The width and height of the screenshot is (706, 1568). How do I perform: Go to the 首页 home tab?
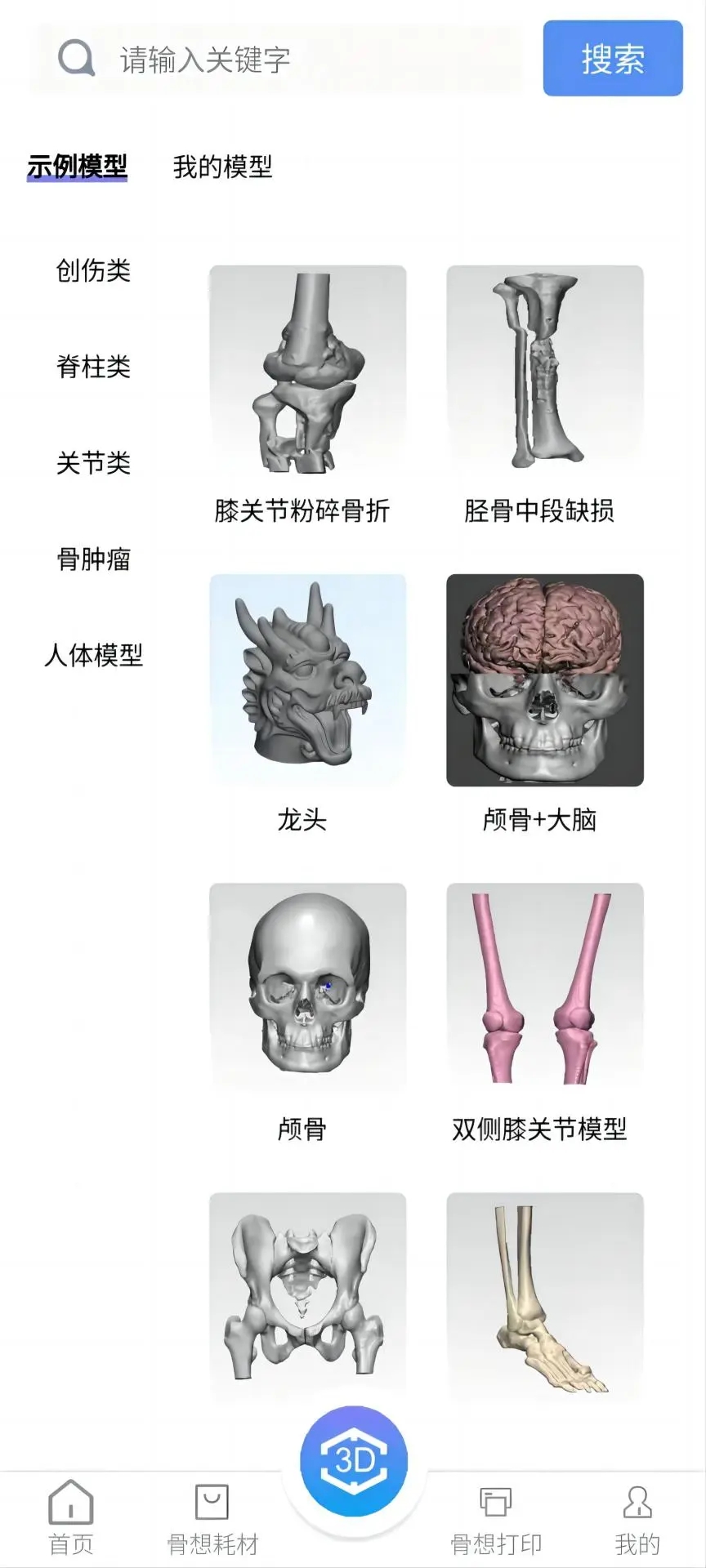click(71, 1518)
